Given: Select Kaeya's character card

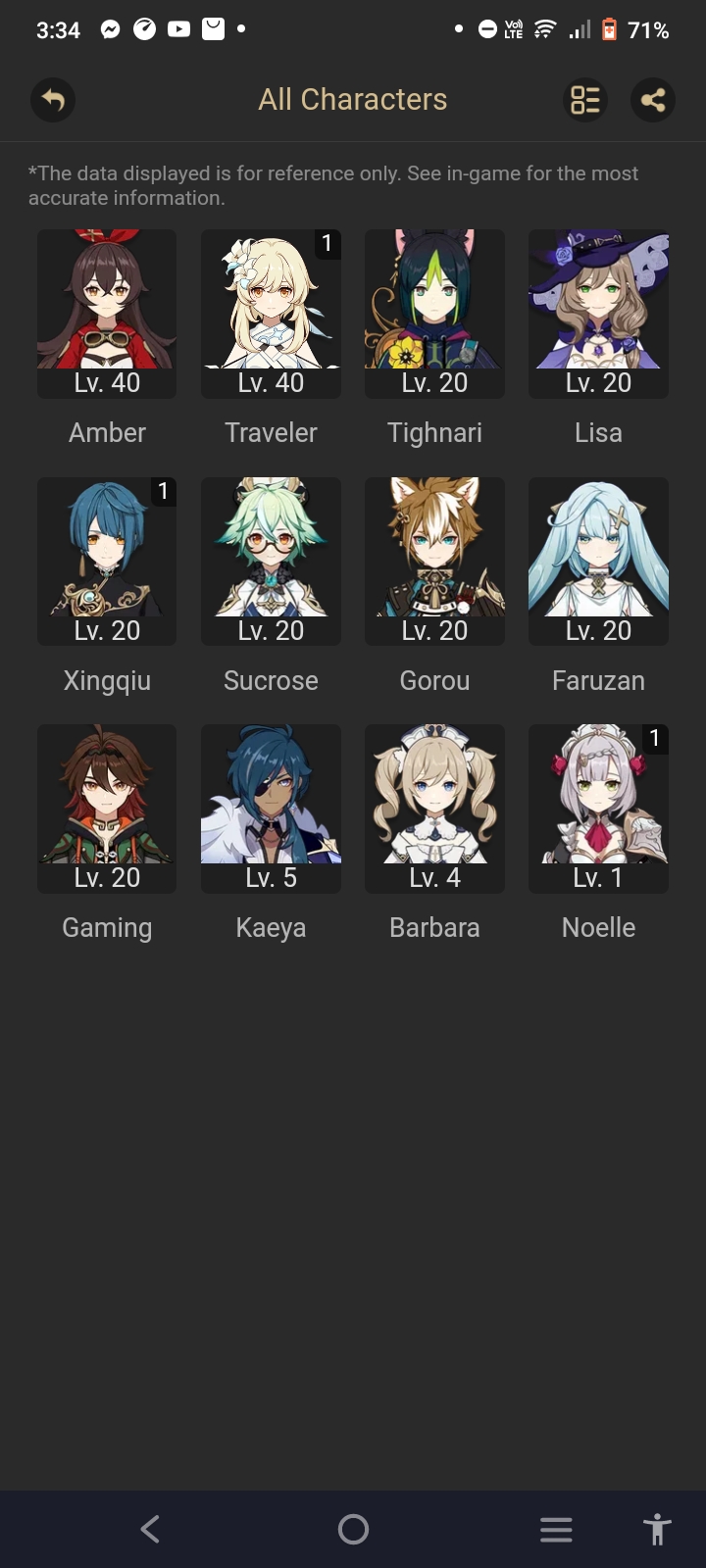Looking at the screenshot, I should coord(271,808).
